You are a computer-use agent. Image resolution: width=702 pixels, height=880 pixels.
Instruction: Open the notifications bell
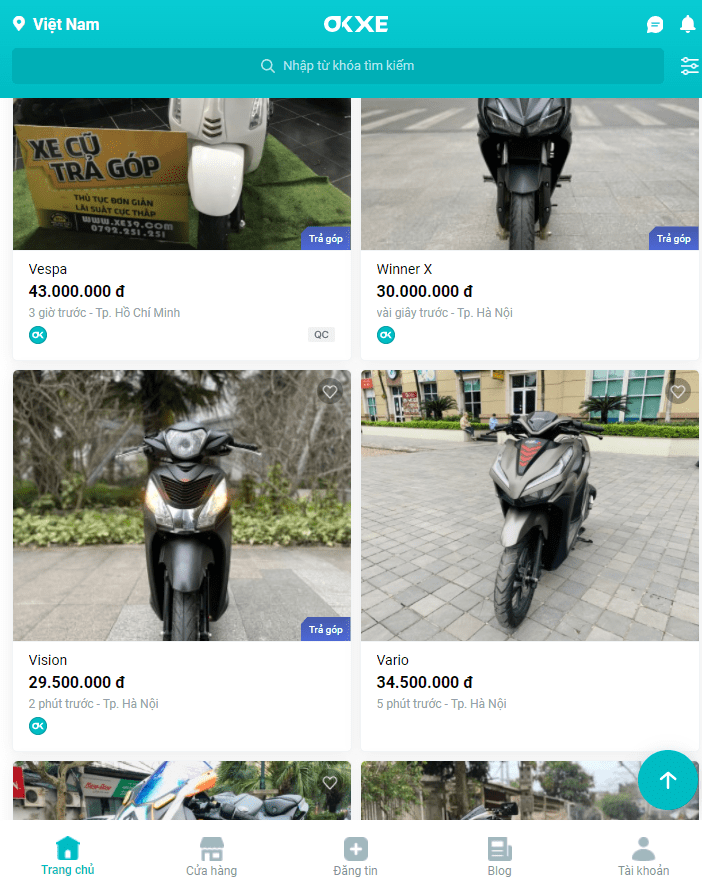(x=687, y=24)
